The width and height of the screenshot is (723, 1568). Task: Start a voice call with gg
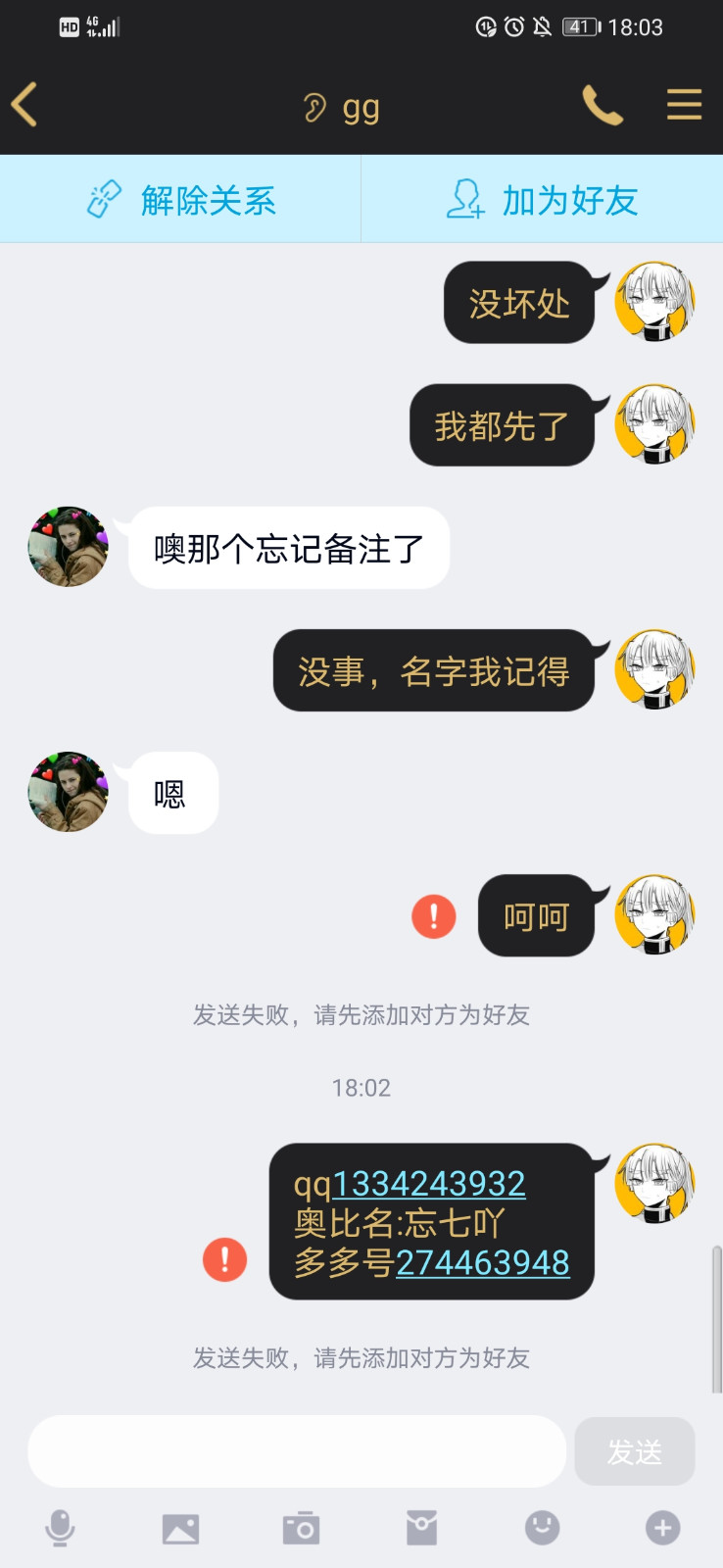coord(602,104)
